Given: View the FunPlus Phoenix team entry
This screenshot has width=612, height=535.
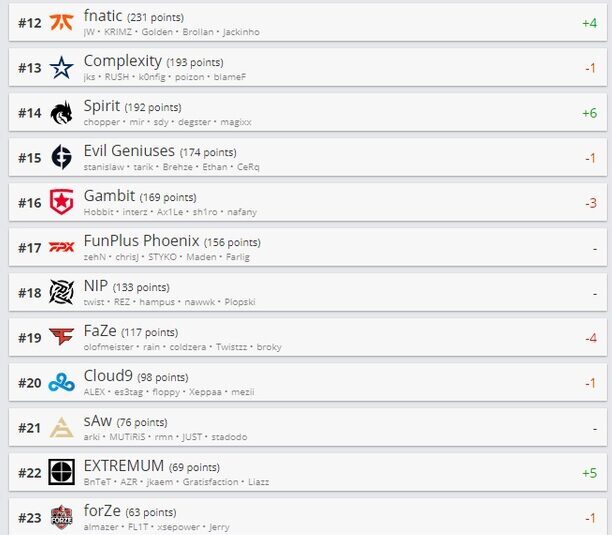Looking at the screenshot, I should pyautogui.click(x=300, y=248).
